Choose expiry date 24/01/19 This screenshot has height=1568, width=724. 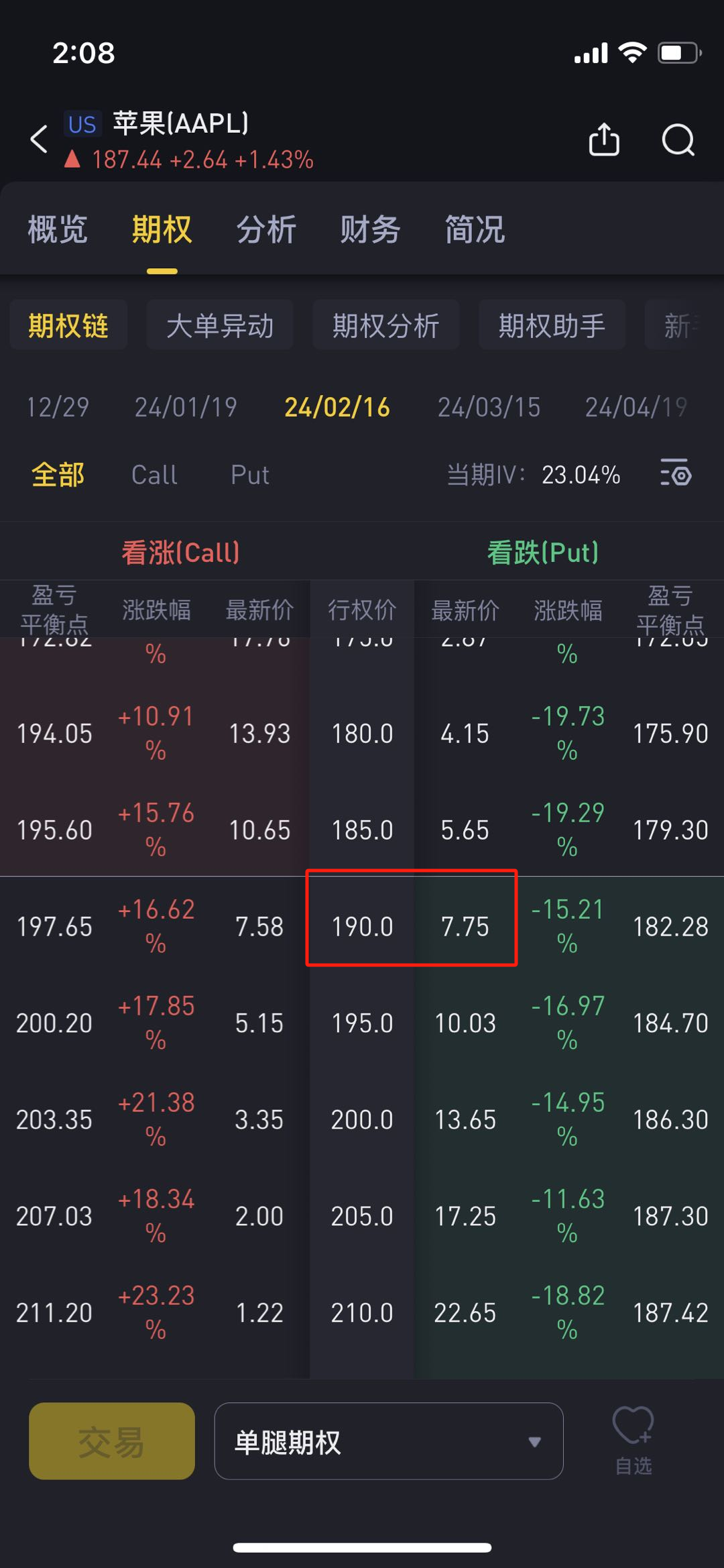[x=186, y=407]
